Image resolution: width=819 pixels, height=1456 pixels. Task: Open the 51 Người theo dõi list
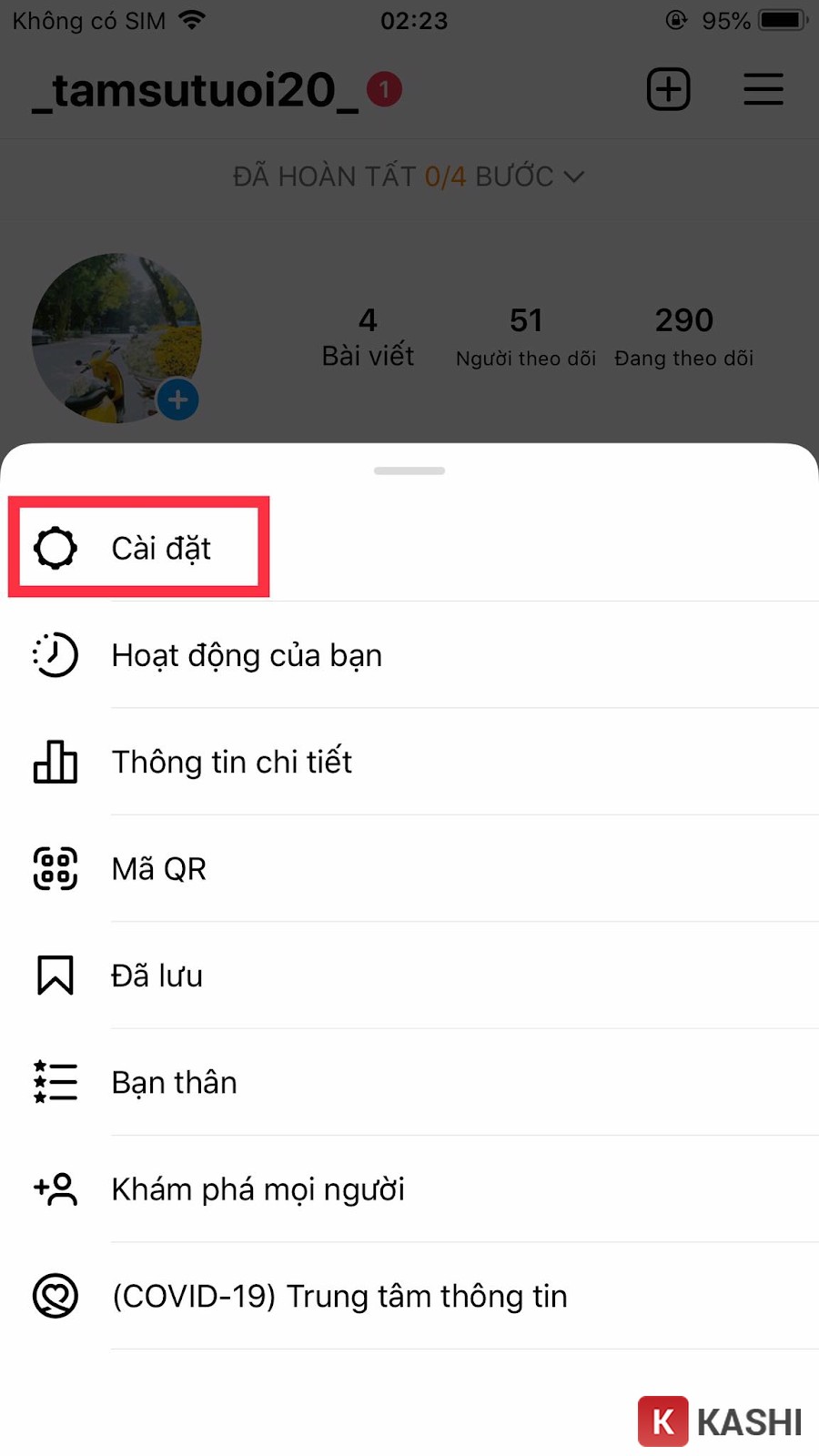coord(525,335)
